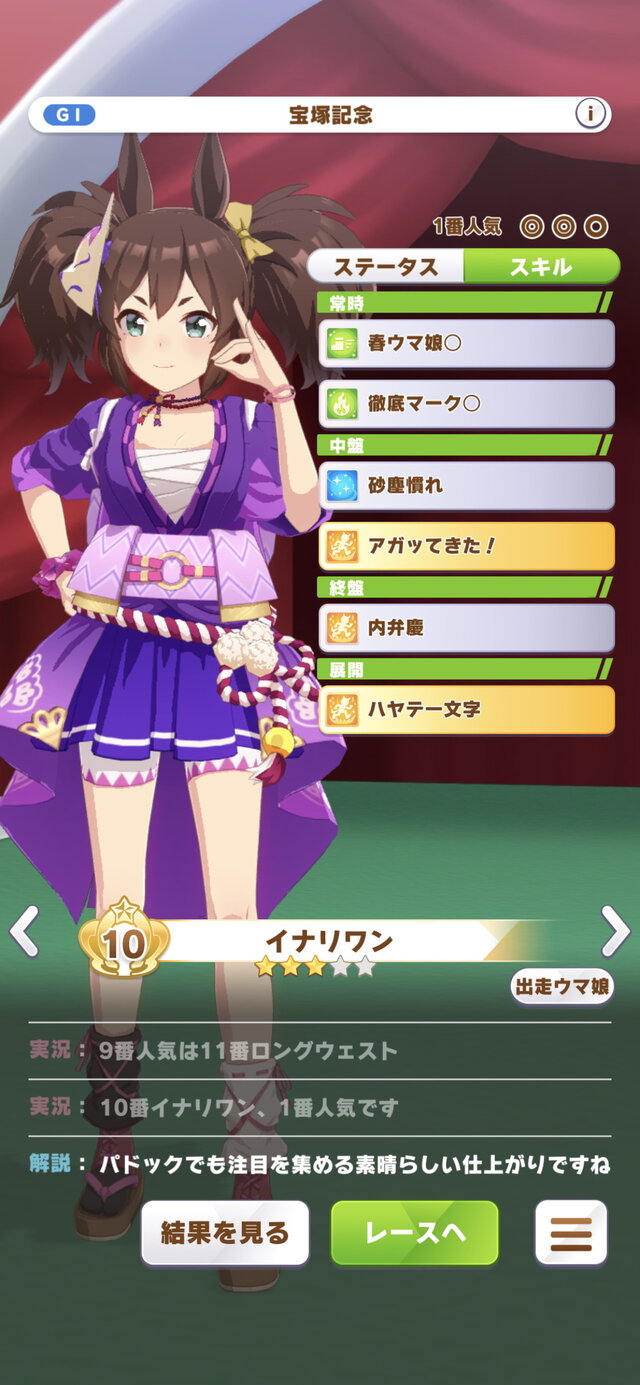Switch to the ステータス tab
Image resolution: width=640 pixels, height=1385 pixels.
coord(386,267)
